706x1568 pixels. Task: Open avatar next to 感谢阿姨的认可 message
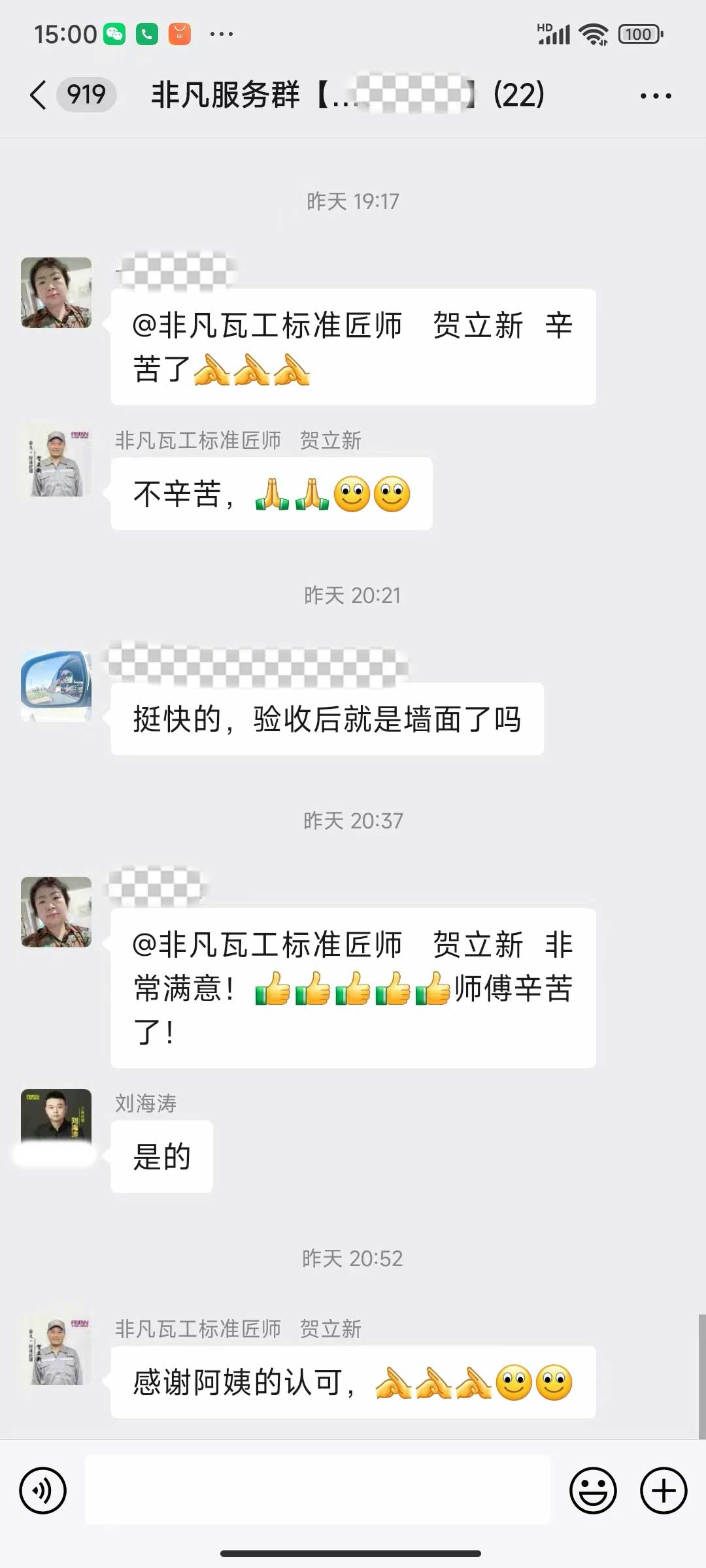pos(56,1350)
